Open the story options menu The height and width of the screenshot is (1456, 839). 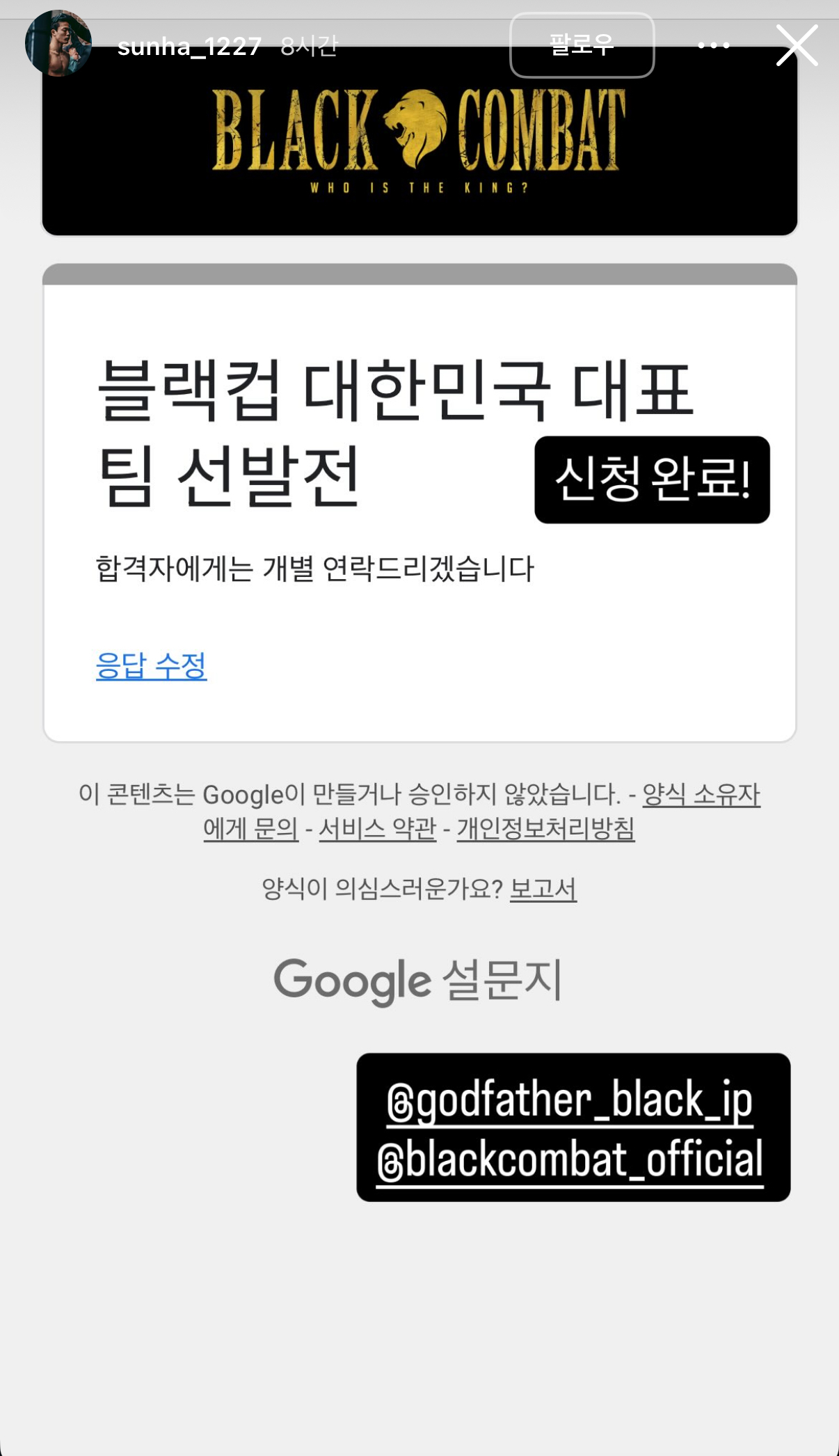coord(714,45)
